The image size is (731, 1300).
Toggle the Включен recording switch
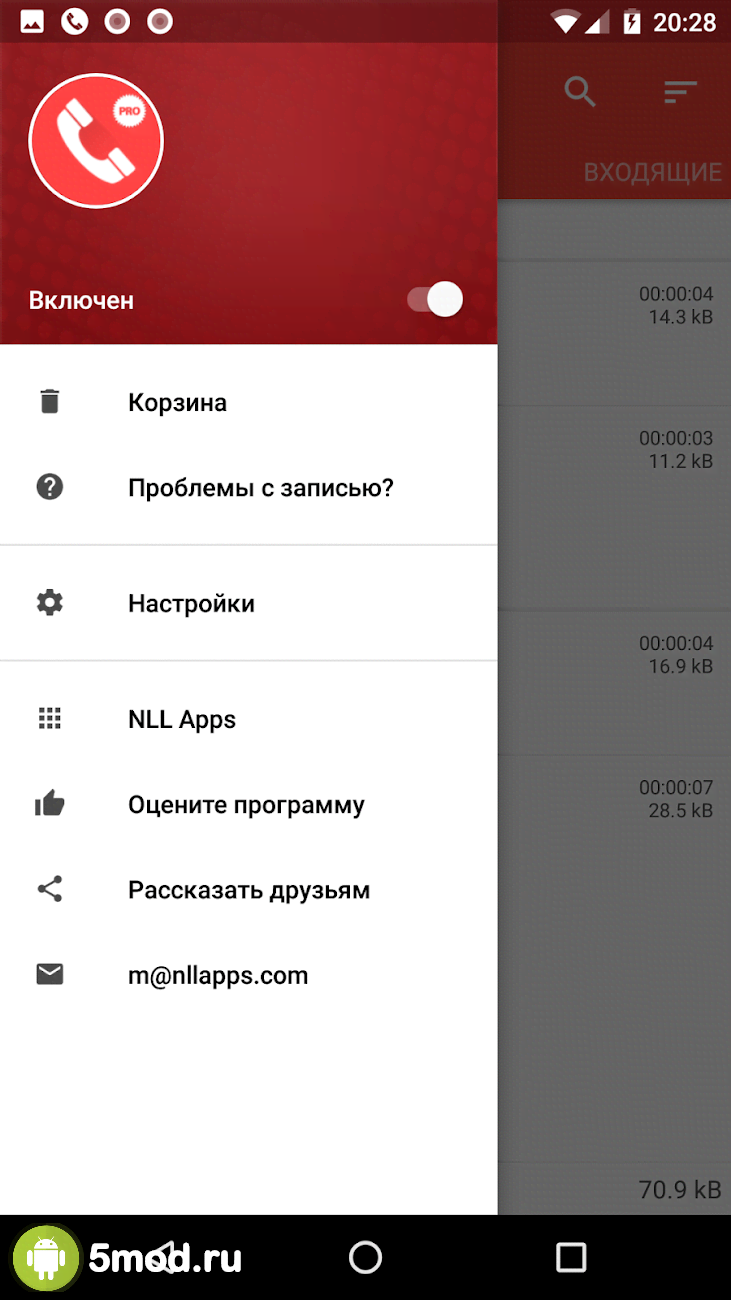pos(435,300)
